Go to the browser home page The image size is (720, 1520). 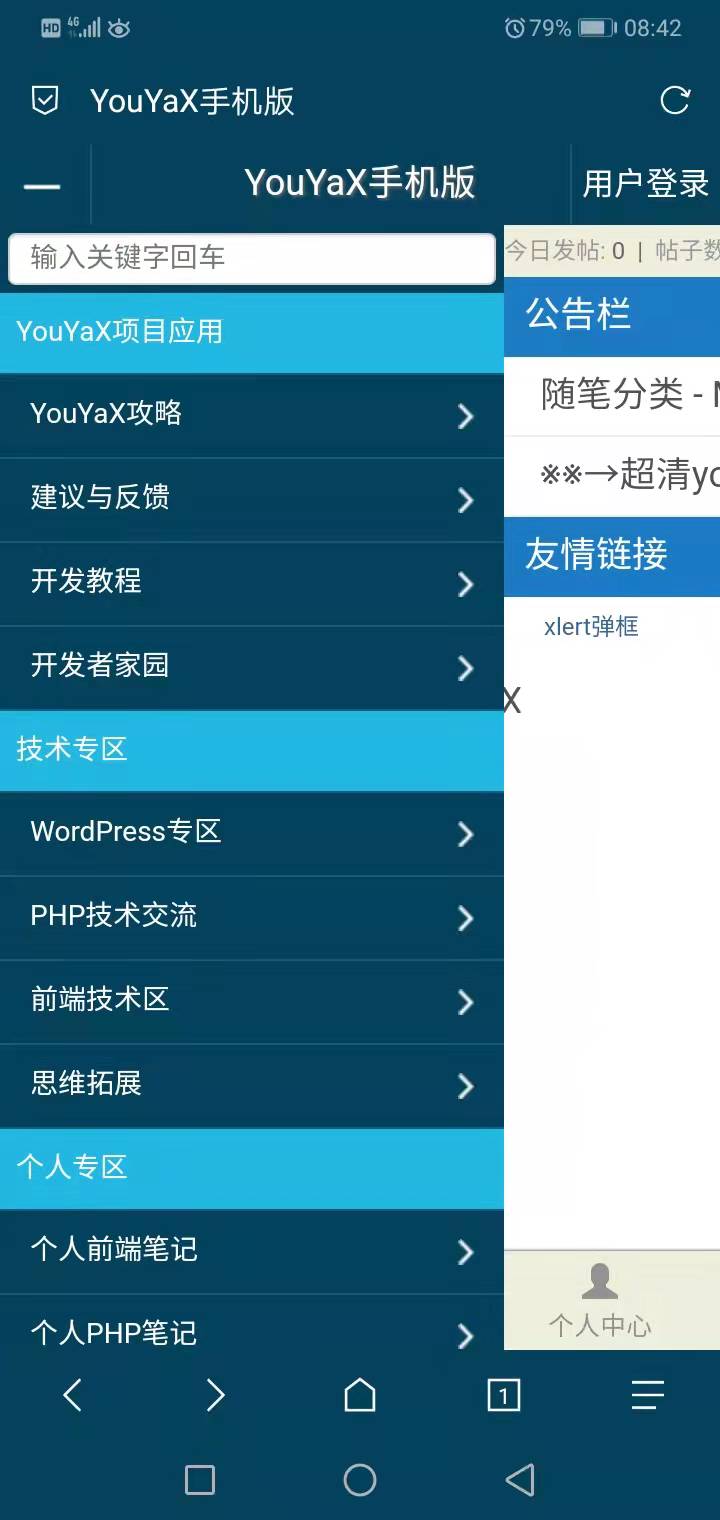coord(360,1395)
